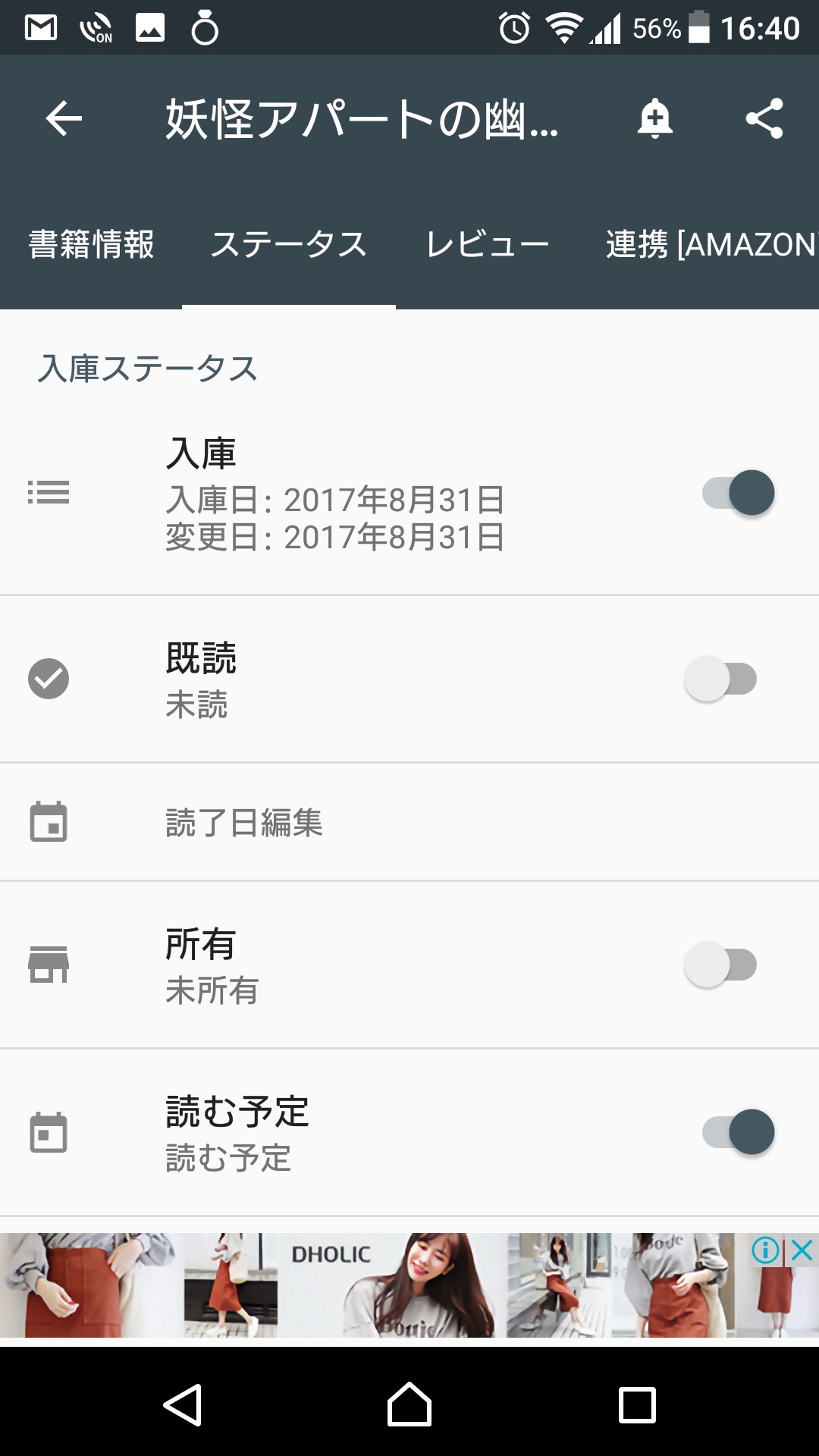Open the notification bell with plus
Screen dimensions: 819x1456
pos(655,119)
